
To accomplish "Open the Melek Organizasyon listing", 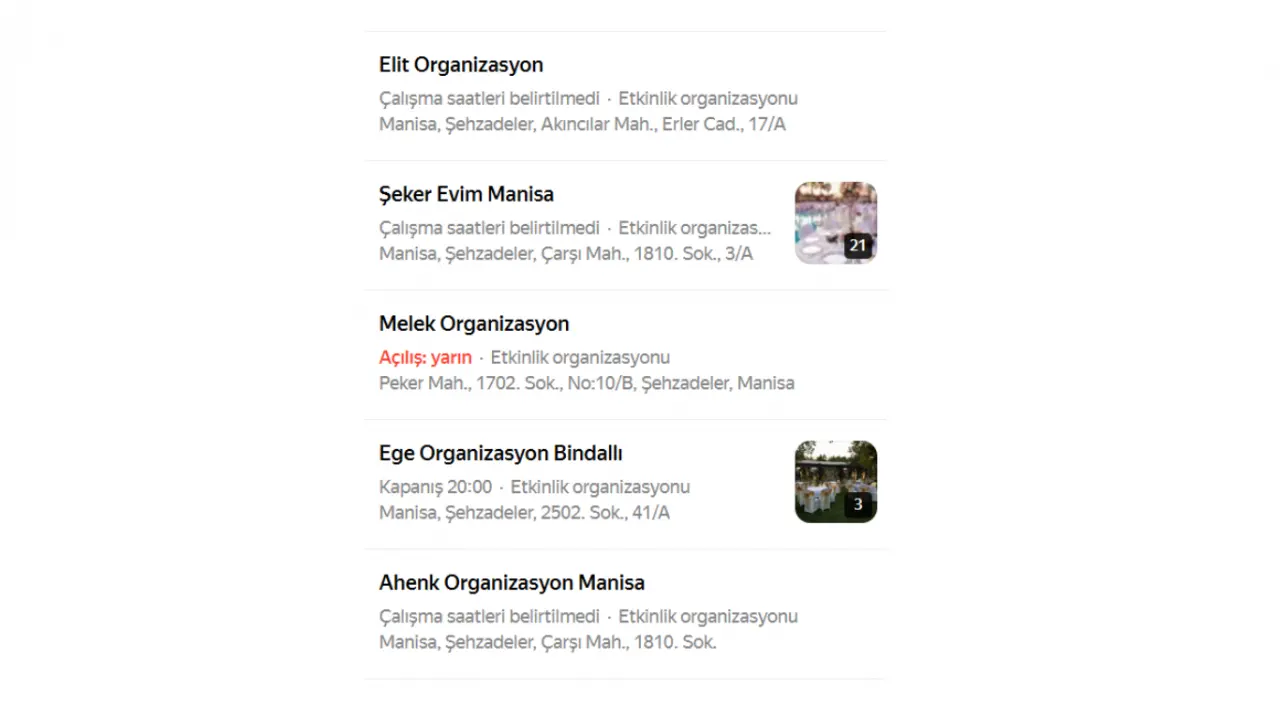I will 474,324.
